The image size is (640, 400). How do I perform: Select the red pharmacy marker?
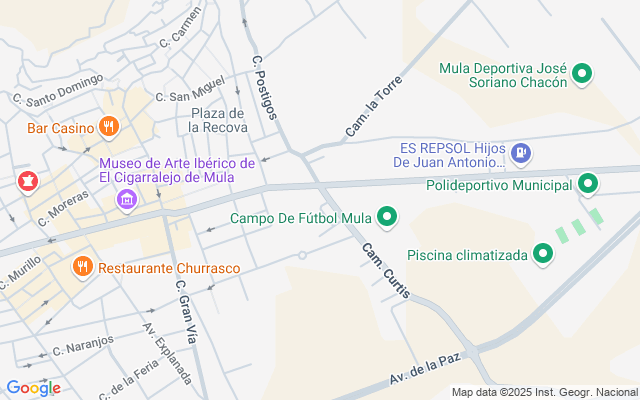pyautogui.click(x=27, y=181)
